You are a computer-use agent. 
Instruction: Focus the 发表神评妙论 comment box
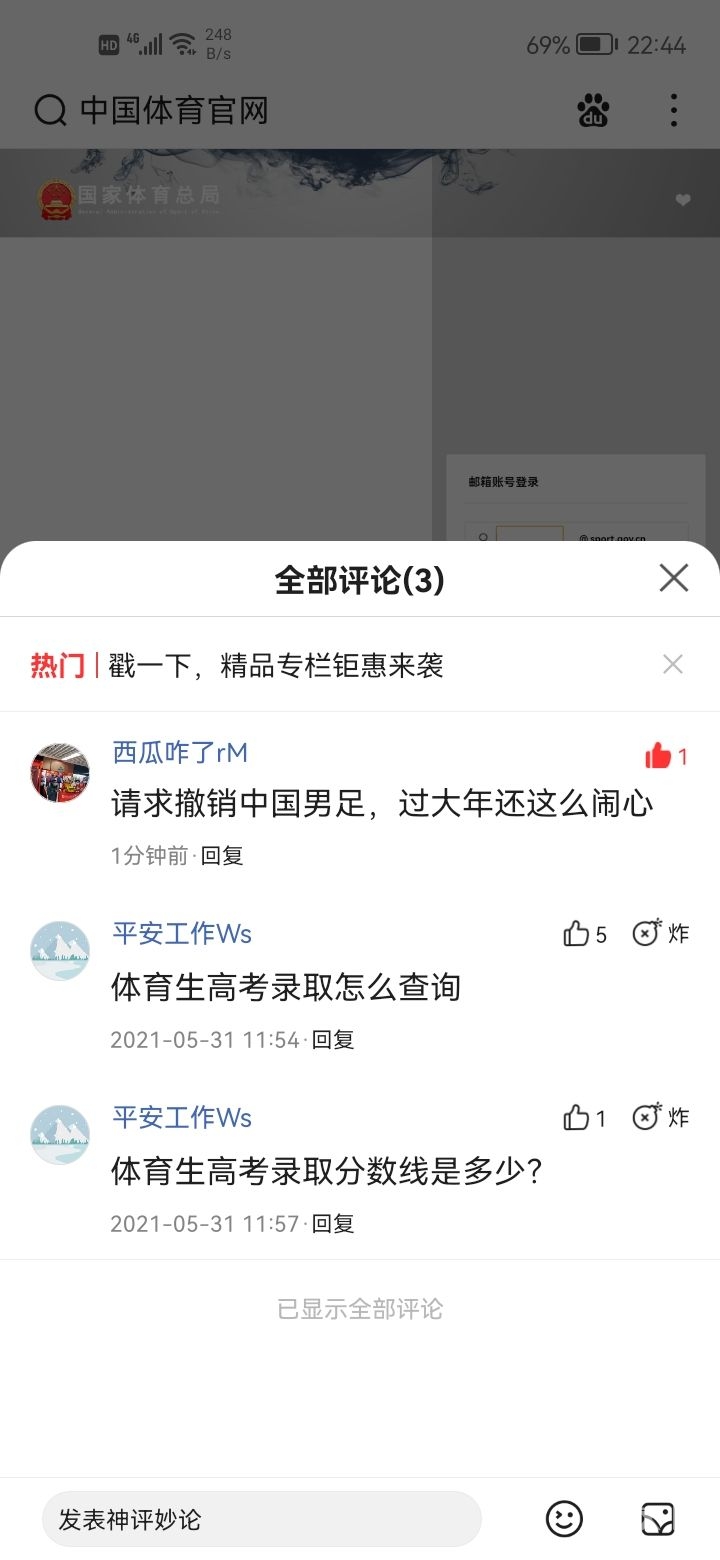[260, 1519]
